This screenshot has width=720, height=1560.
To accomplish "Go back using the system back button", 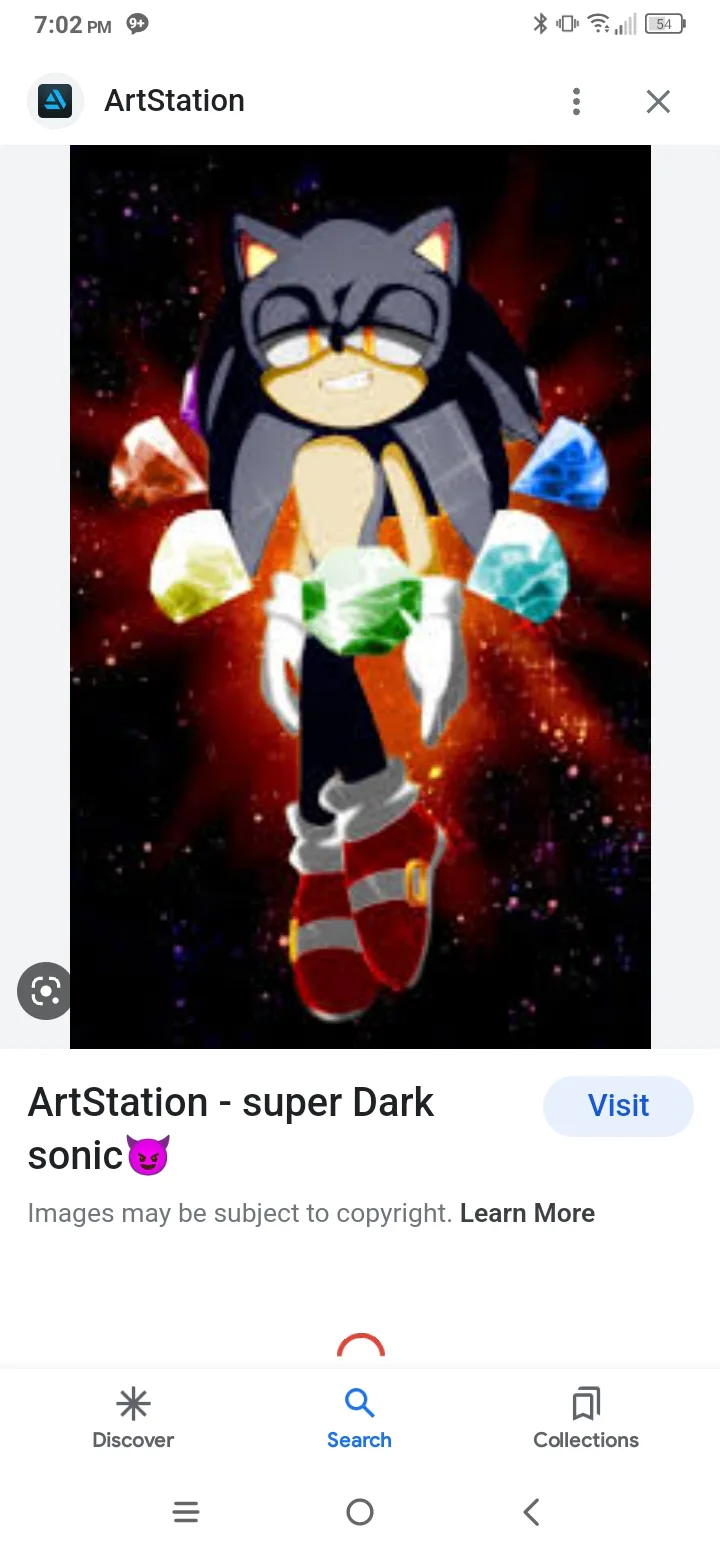I will pyautogui.click(x=531, y=1512).
